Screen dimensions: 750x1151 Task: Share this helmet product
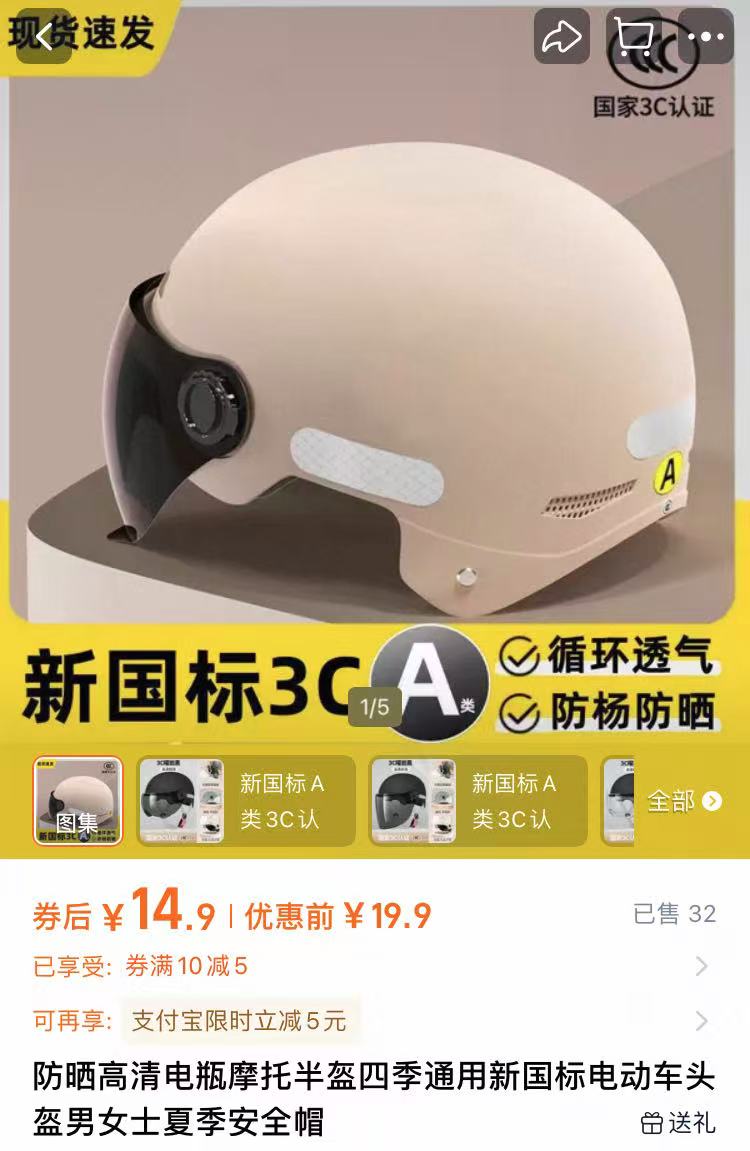pyautogui.click(x=561, y=37)
